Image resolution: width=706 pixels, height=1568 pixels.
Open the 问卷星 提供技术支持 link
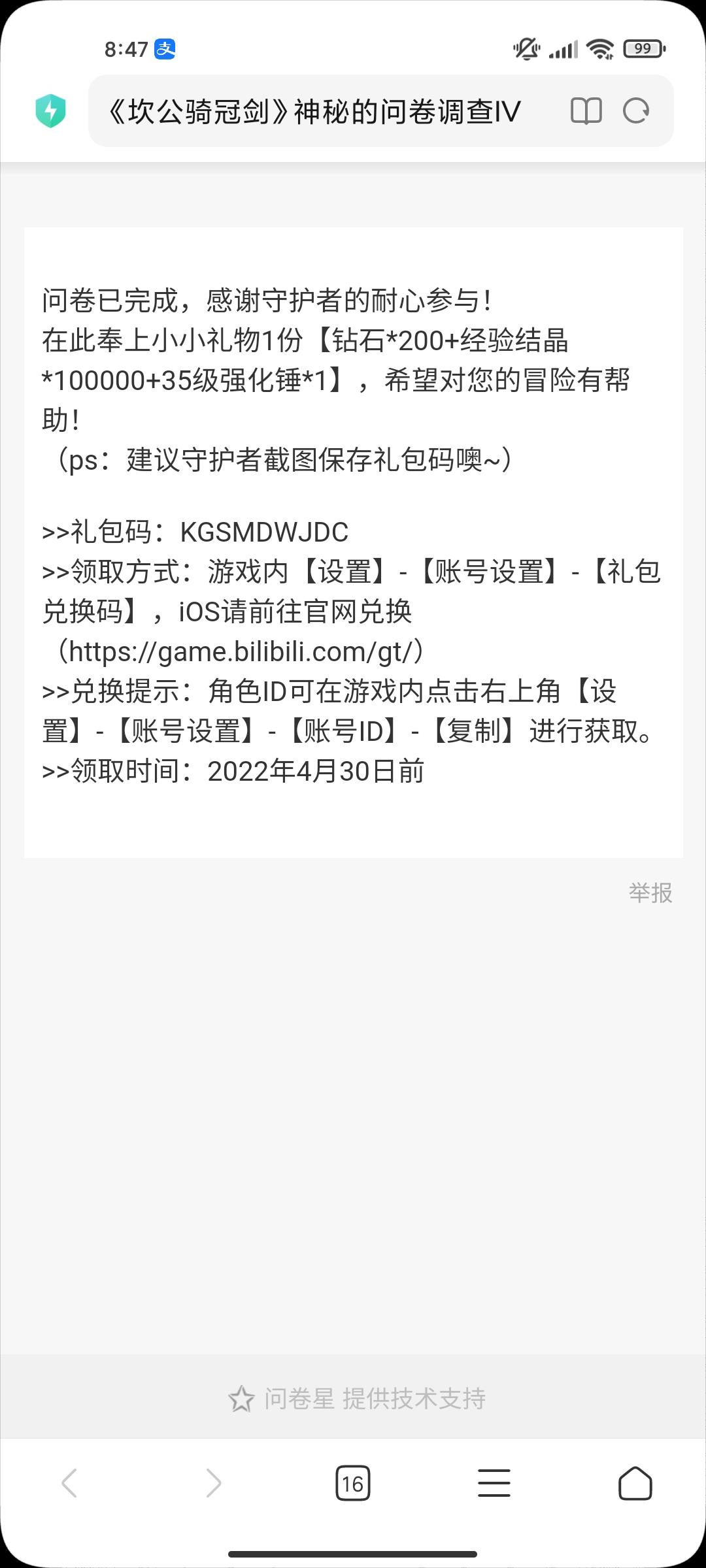pos(356,1399)
